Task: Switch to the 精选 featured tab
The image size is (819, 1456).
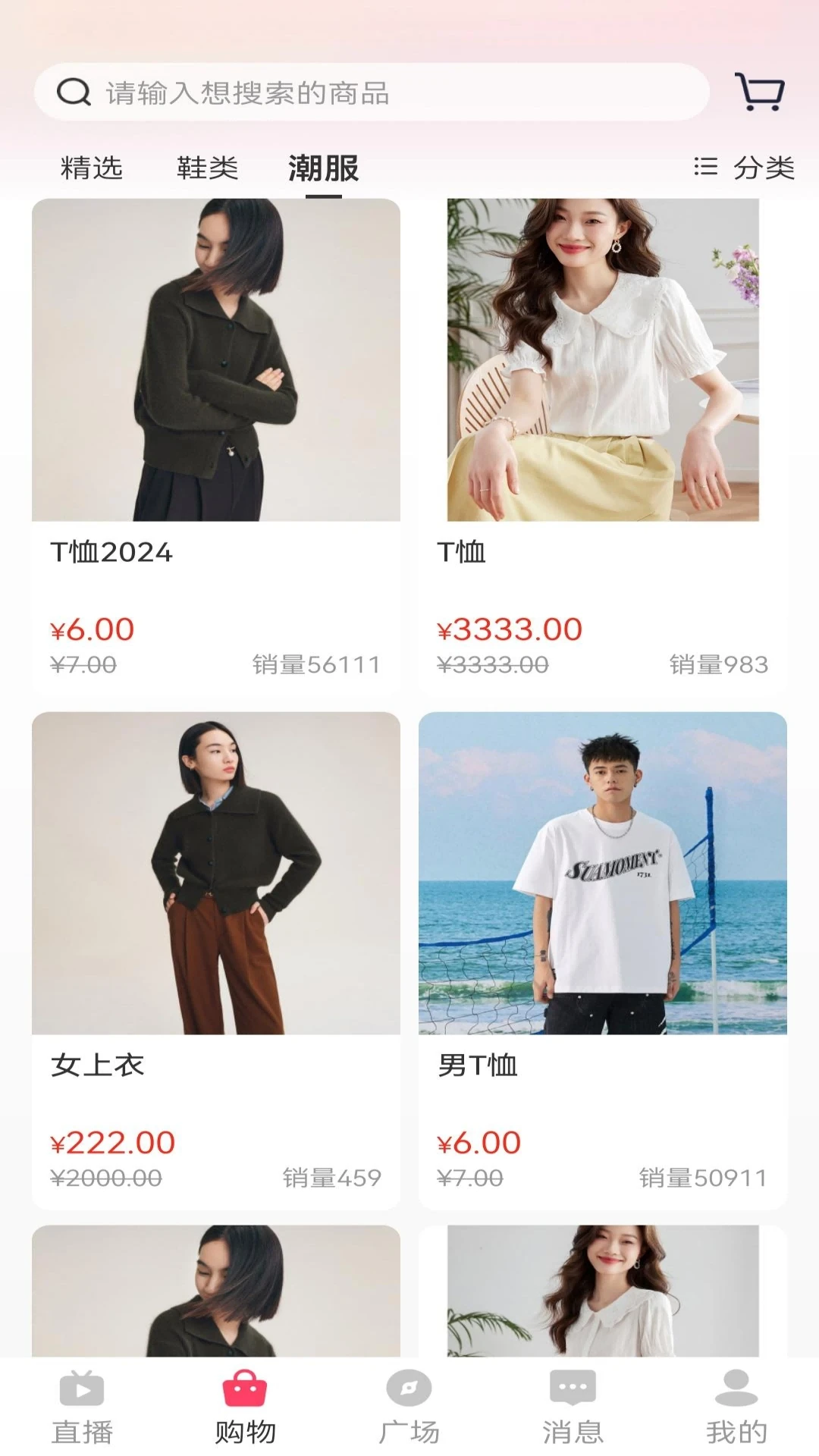Action: [x=91, y=168]
